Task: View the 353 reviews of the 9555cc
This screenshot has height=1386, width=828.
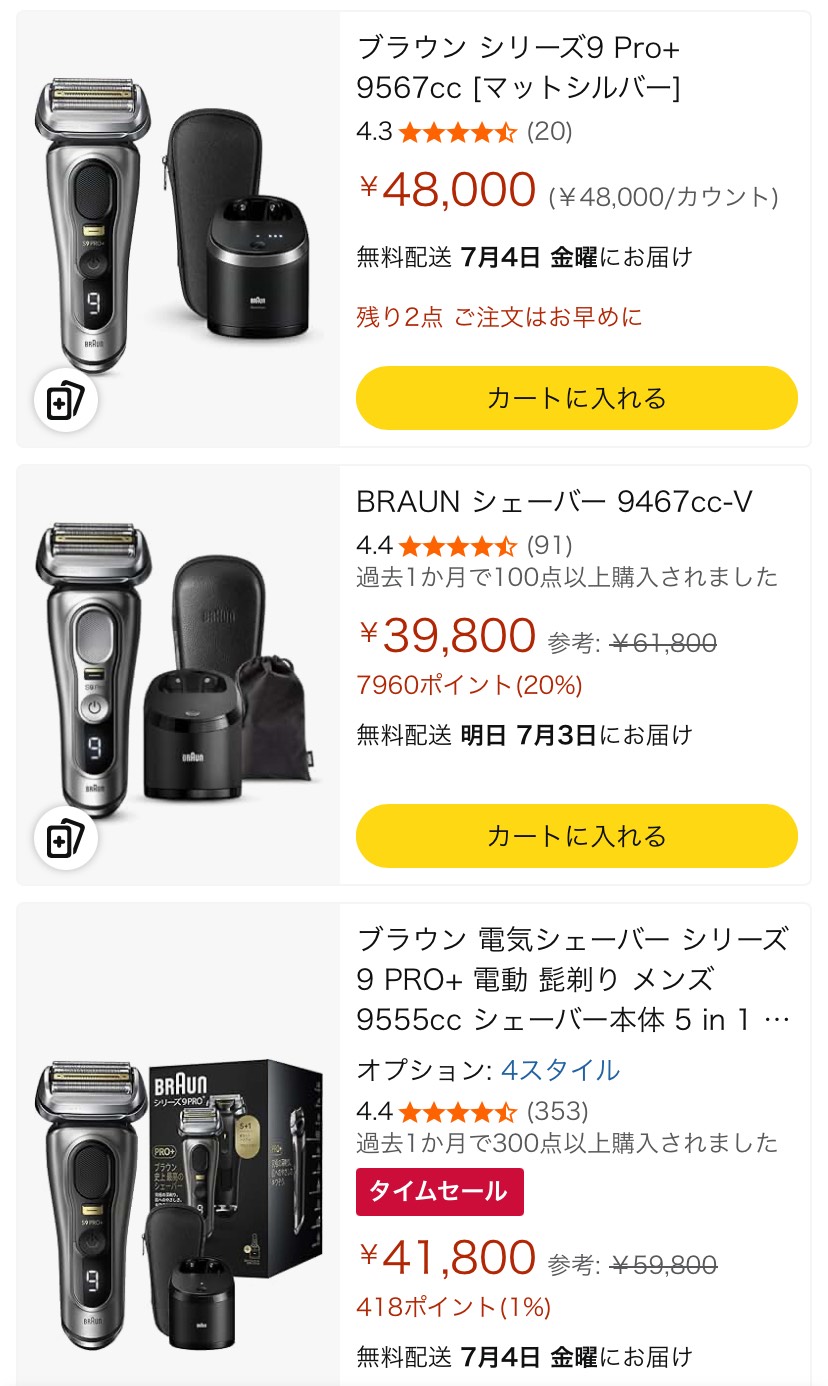Action: (557, 1111)
